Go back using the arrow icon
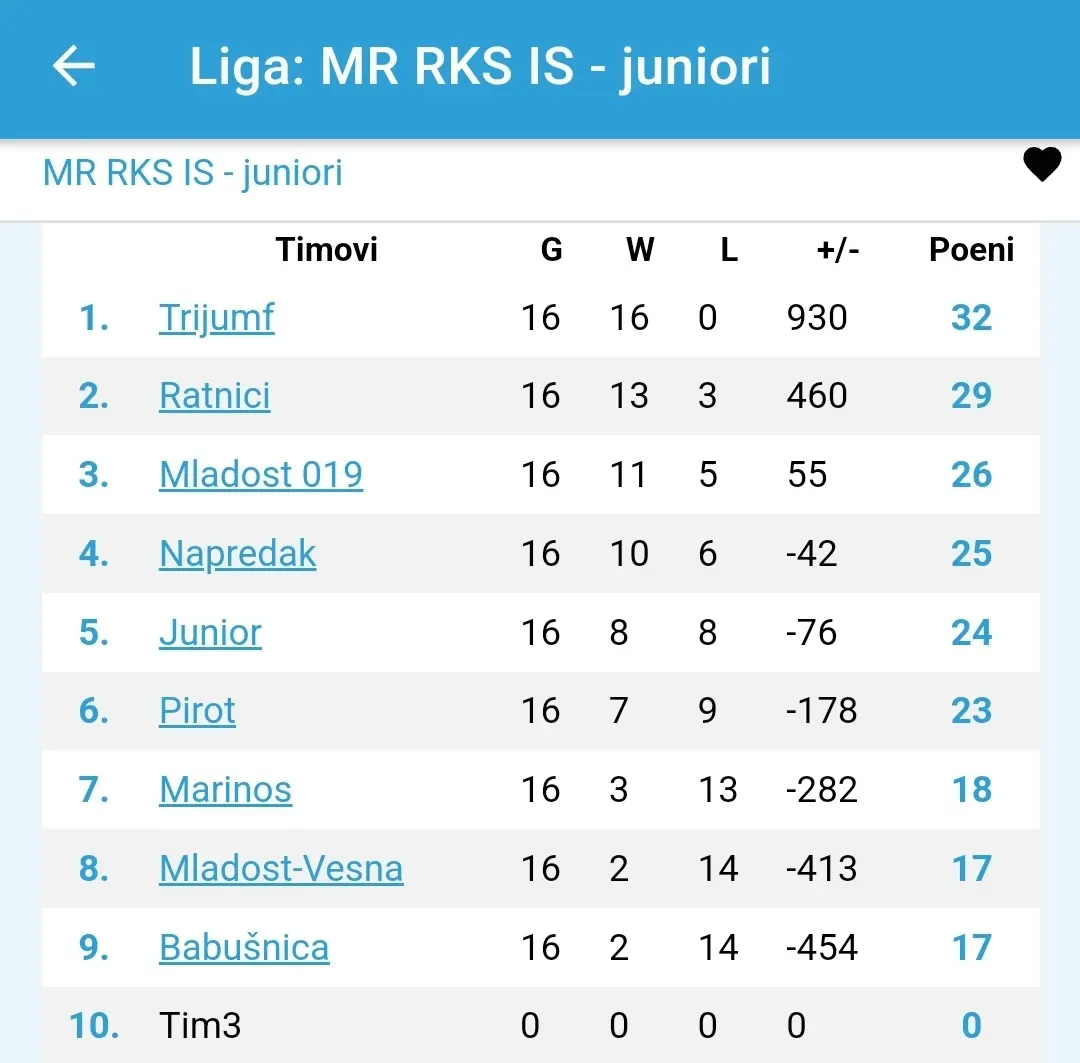The height and width of the screenshot is (1063, 1080). 73,67
